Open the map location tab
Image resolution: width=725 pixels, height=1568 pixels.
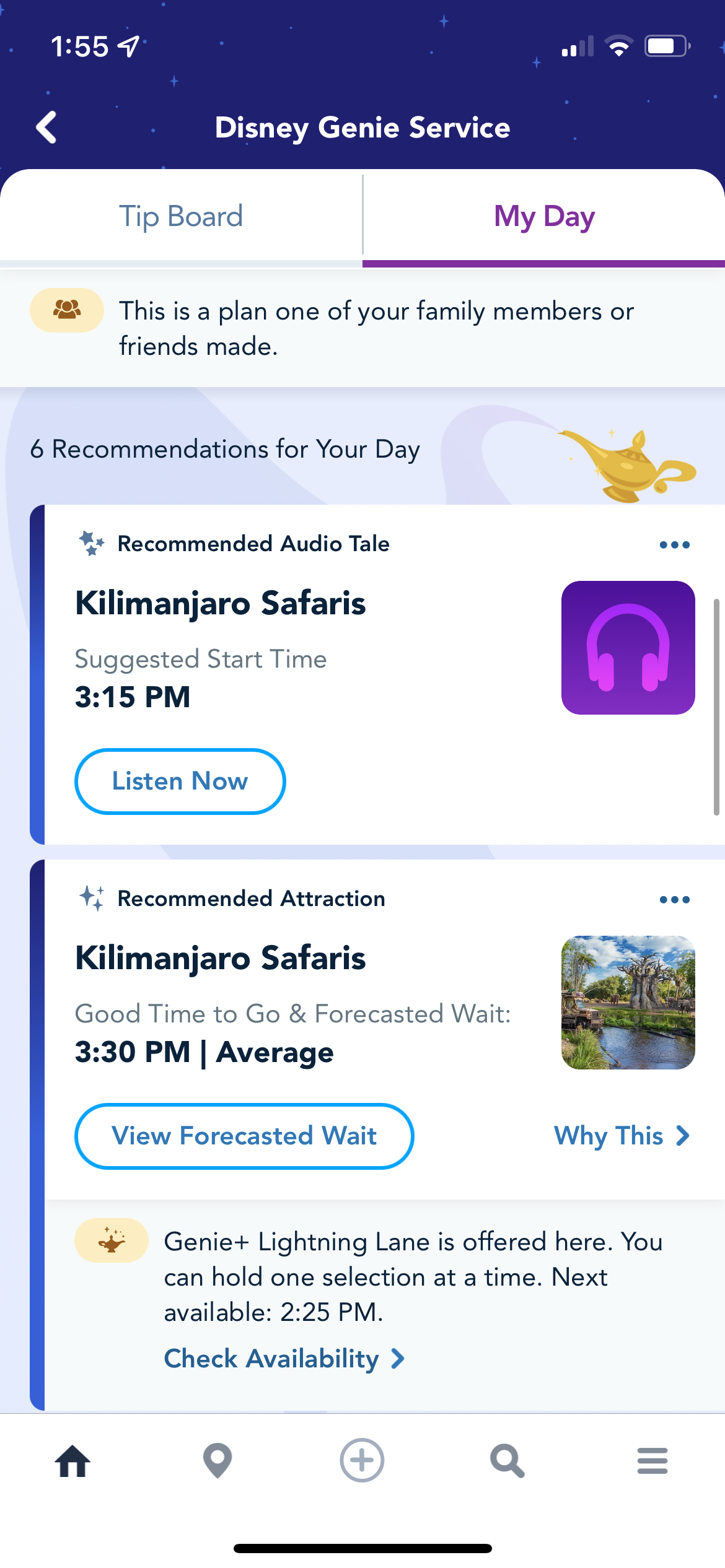click(x=217, y=1461)
